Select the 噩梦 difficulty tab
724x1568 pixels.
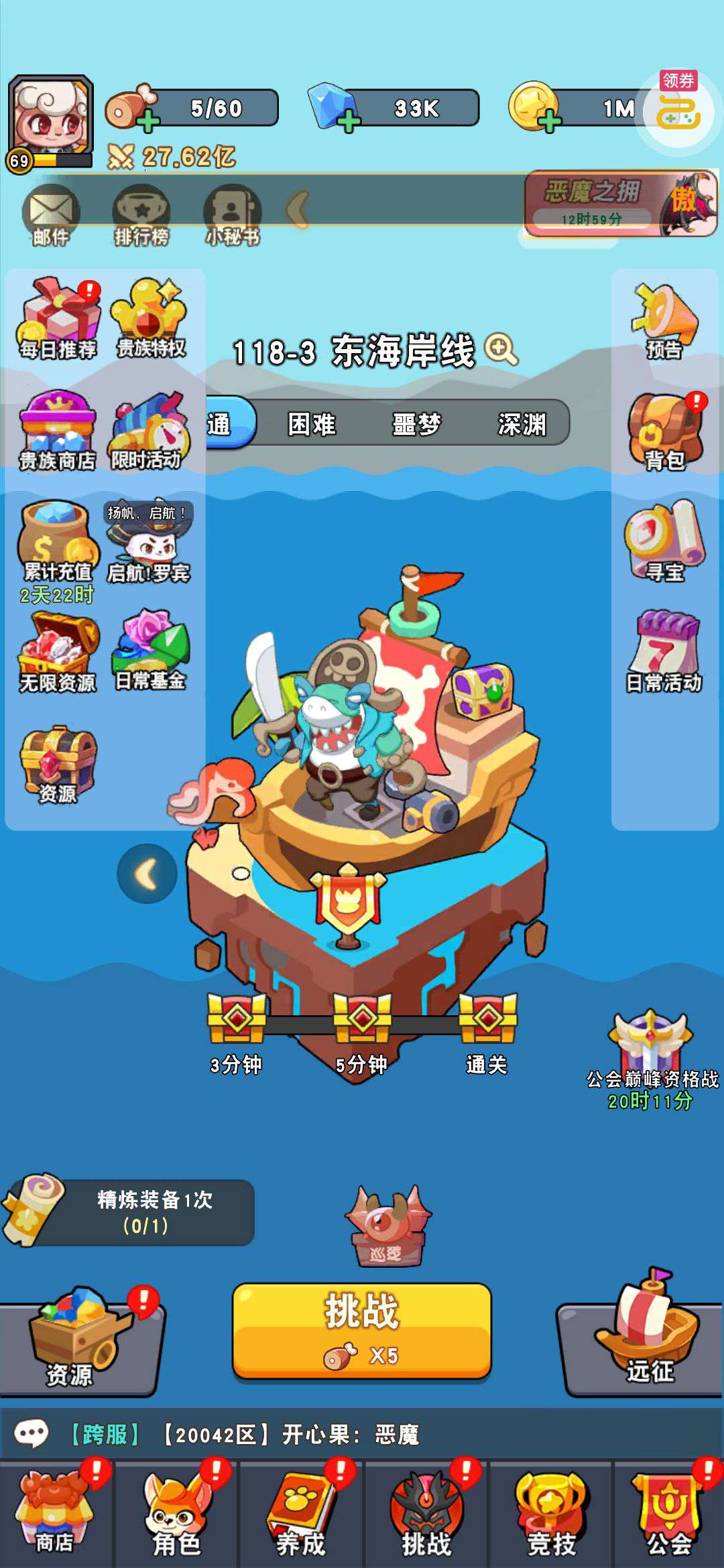(x=416, y=423)
